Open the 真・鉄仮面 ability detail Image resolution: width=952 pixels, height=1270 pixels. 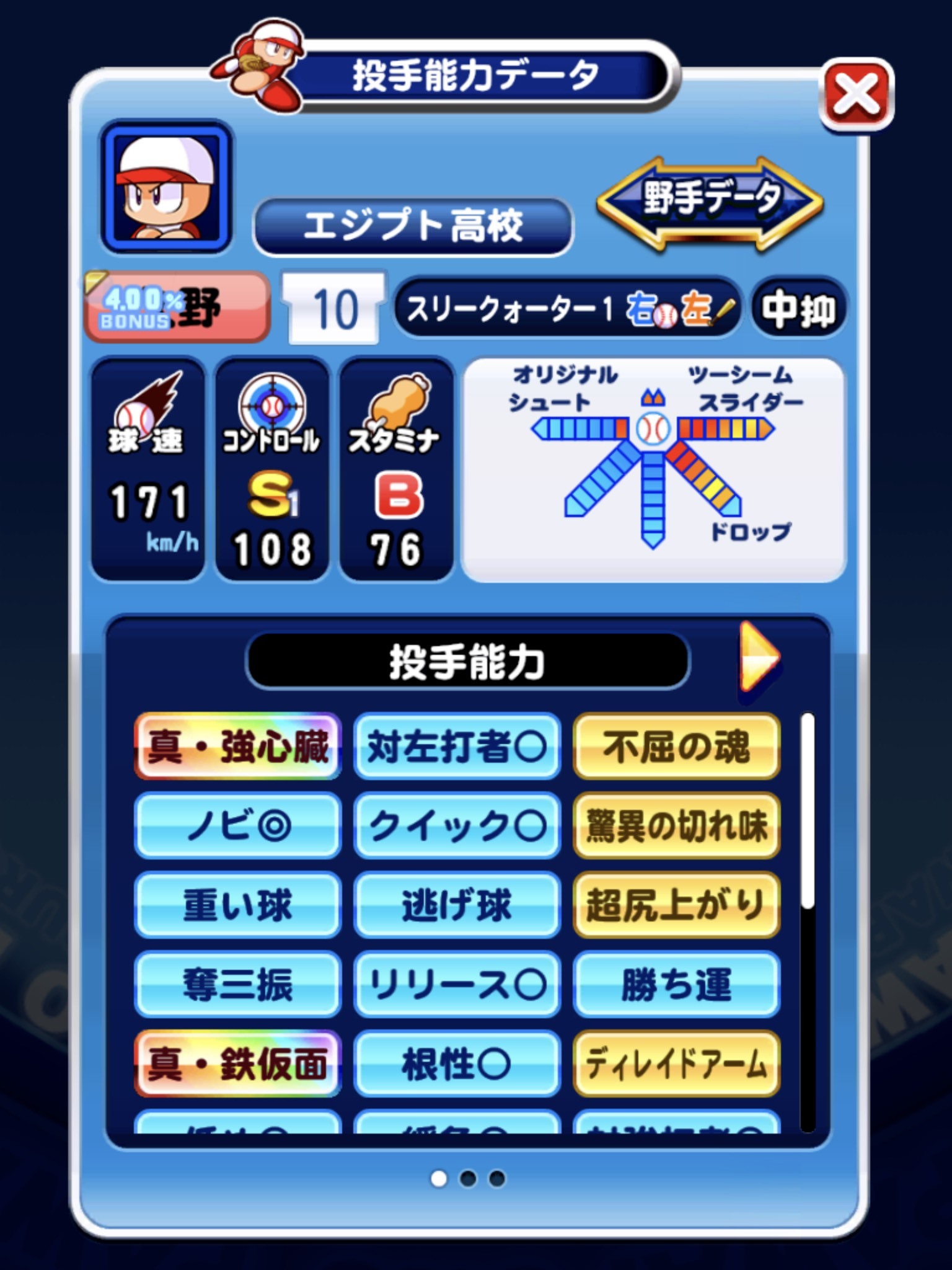(x=237, y=1064)
